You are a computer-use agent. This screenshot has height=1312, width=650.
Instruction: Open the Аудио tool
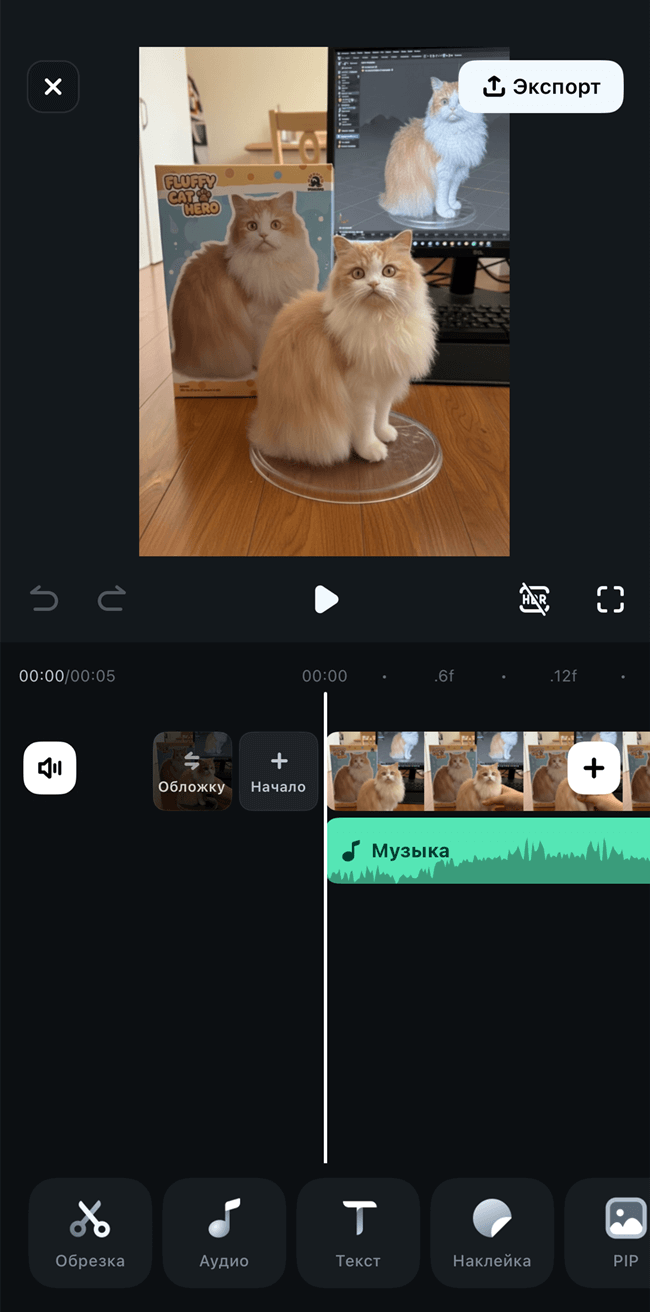(224, 1232)
